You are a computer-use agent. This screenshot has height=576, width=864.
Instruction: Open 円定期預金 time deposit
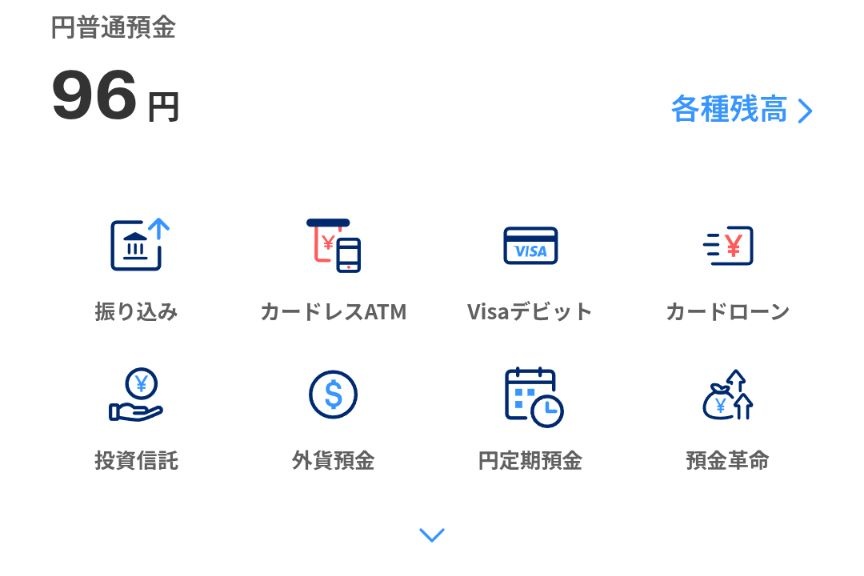(x=530, y=418)
